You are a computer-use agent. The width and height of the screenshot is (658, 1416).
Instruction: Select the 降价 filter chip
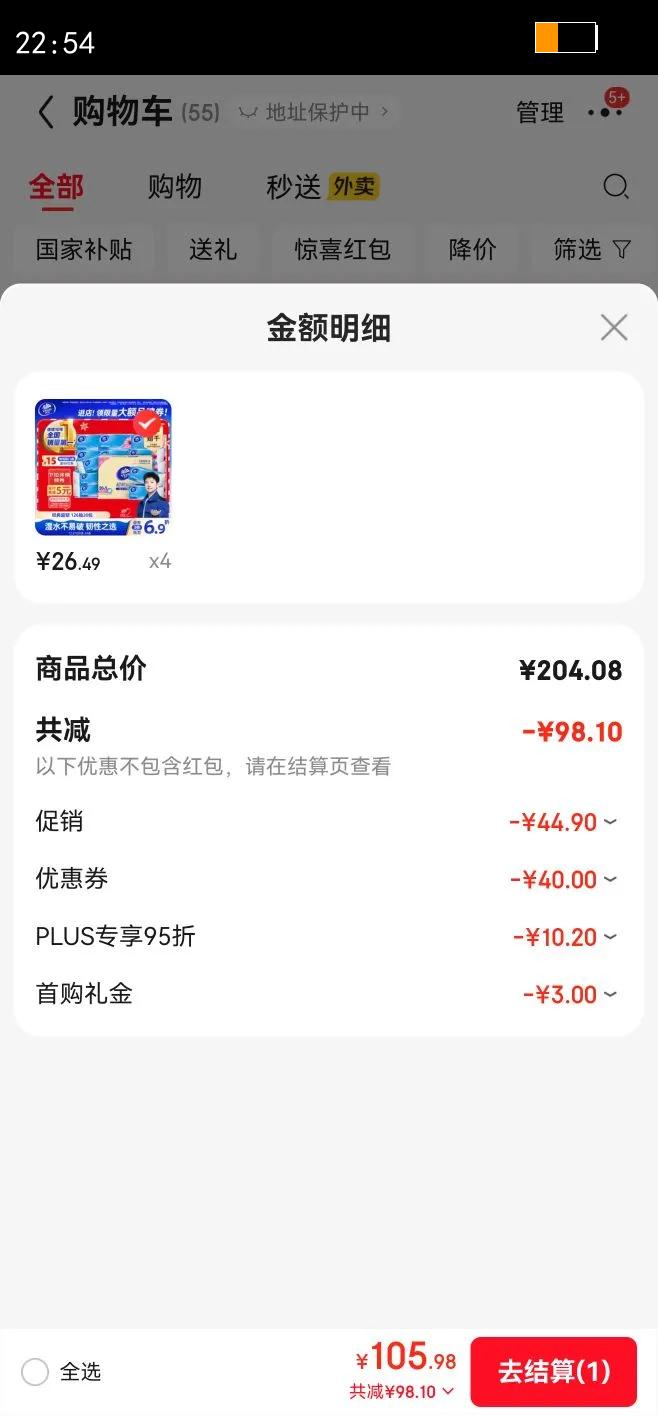472,249
